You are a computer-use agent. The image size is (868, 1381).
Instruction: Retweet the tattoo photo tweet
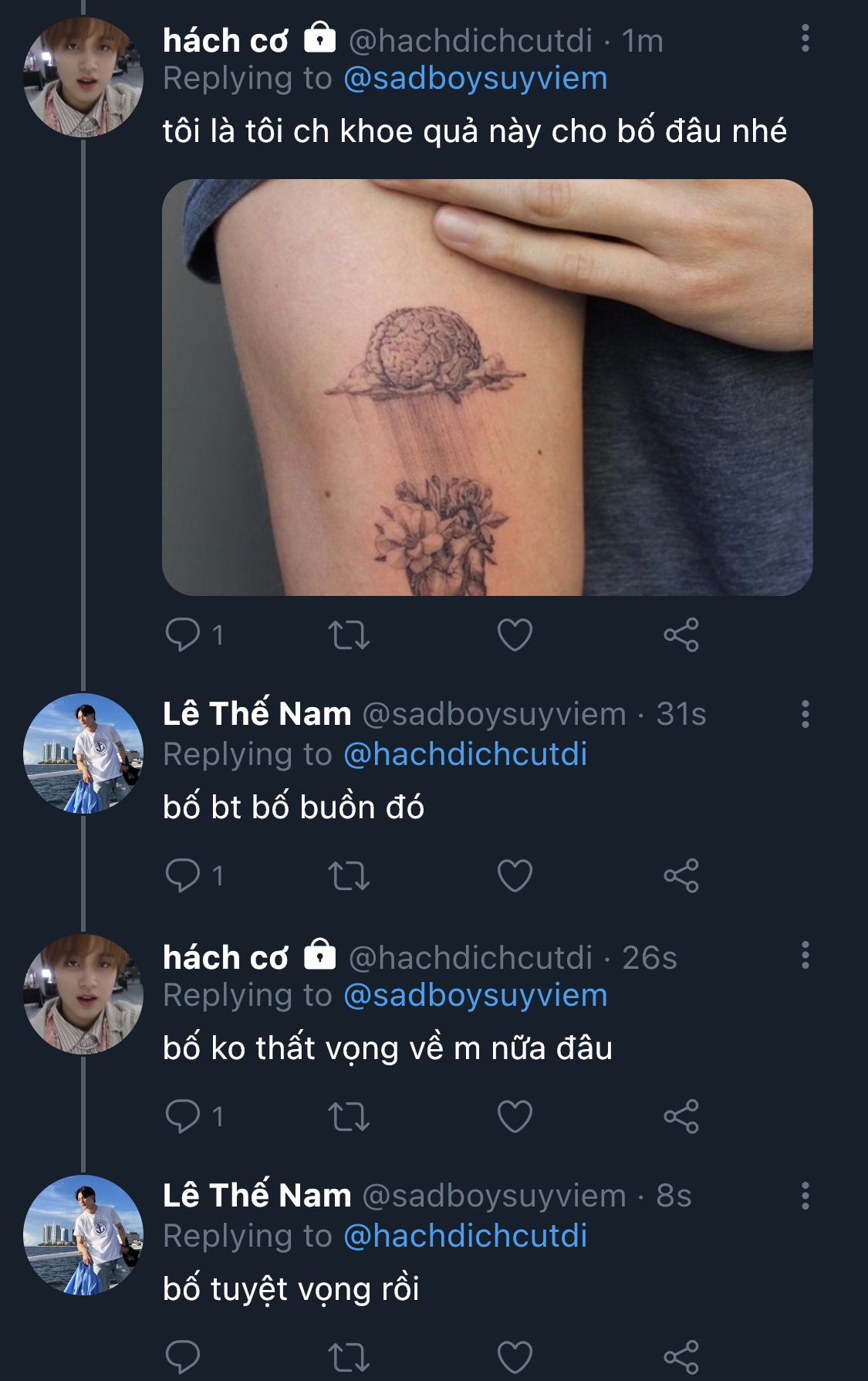coord(349,635)
